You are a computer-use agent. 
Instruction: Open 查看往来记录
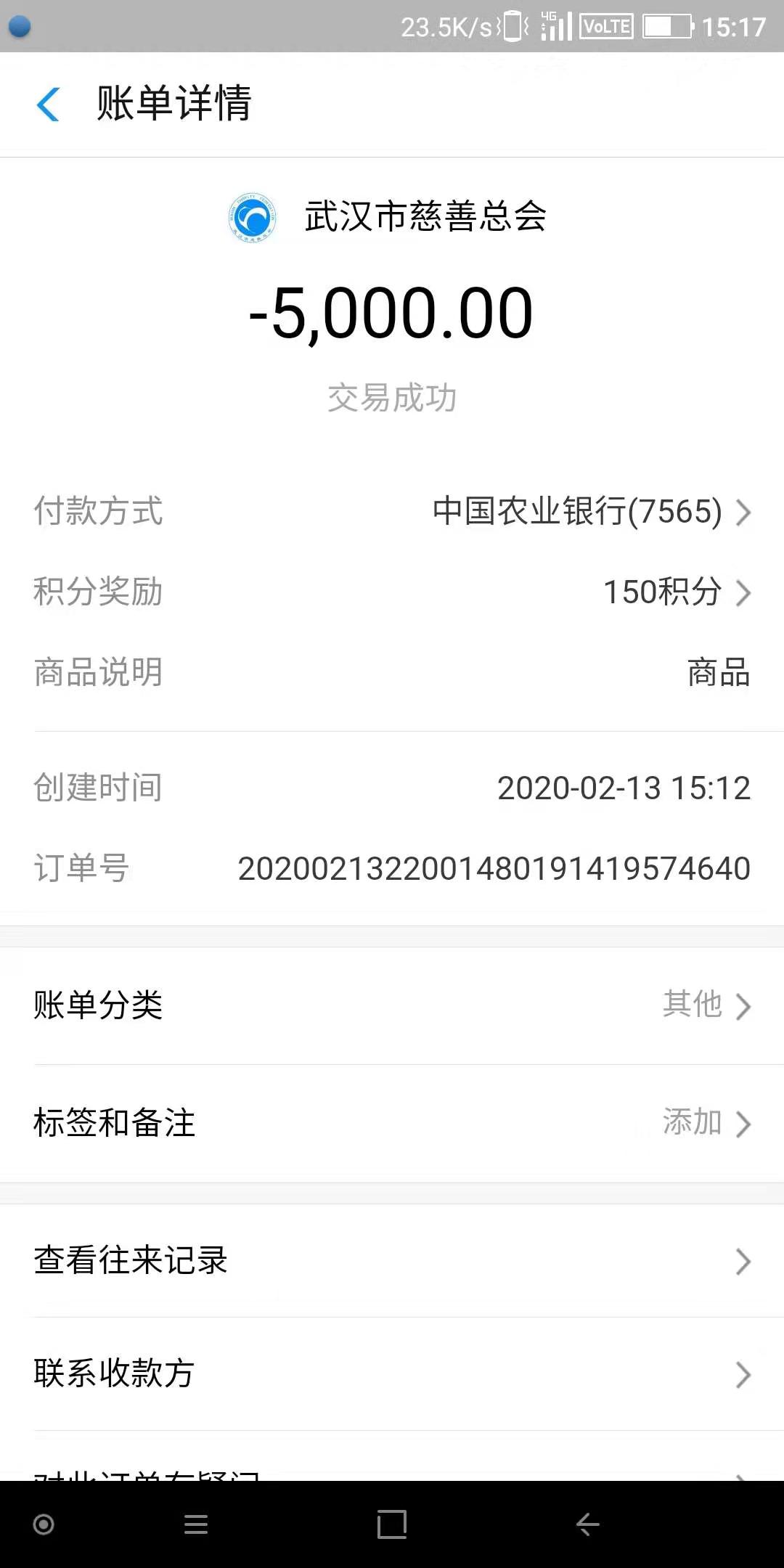(x=392, y=1261)
